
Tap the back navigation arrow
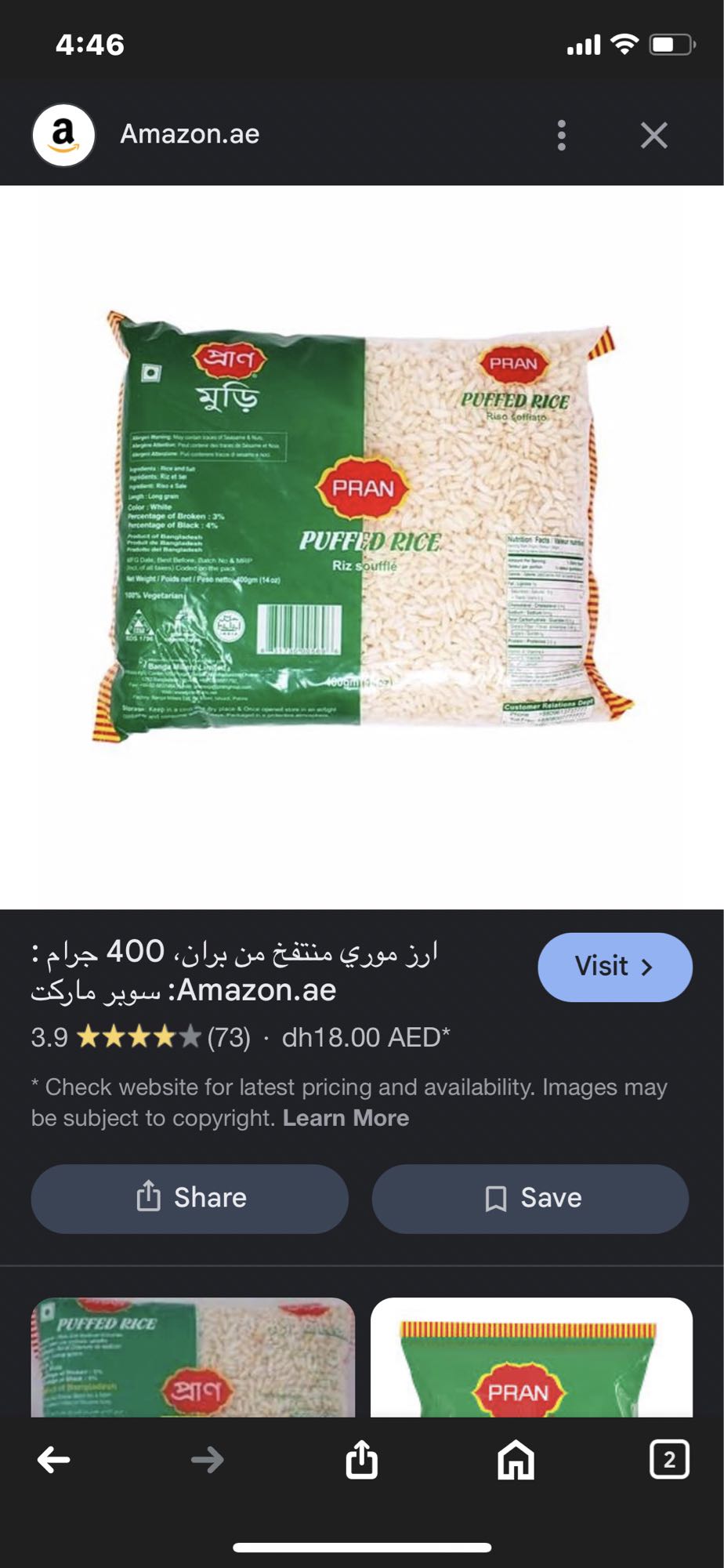click(54, 1460)
